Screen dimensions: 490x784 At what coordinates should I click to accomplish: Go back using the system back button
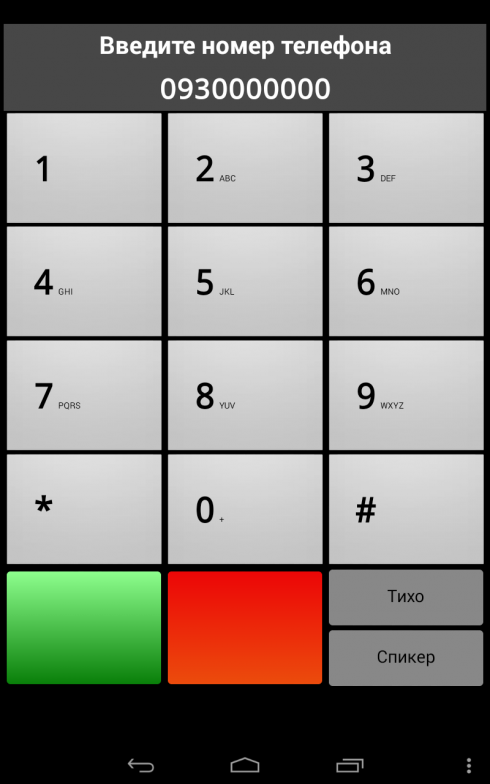140,765
